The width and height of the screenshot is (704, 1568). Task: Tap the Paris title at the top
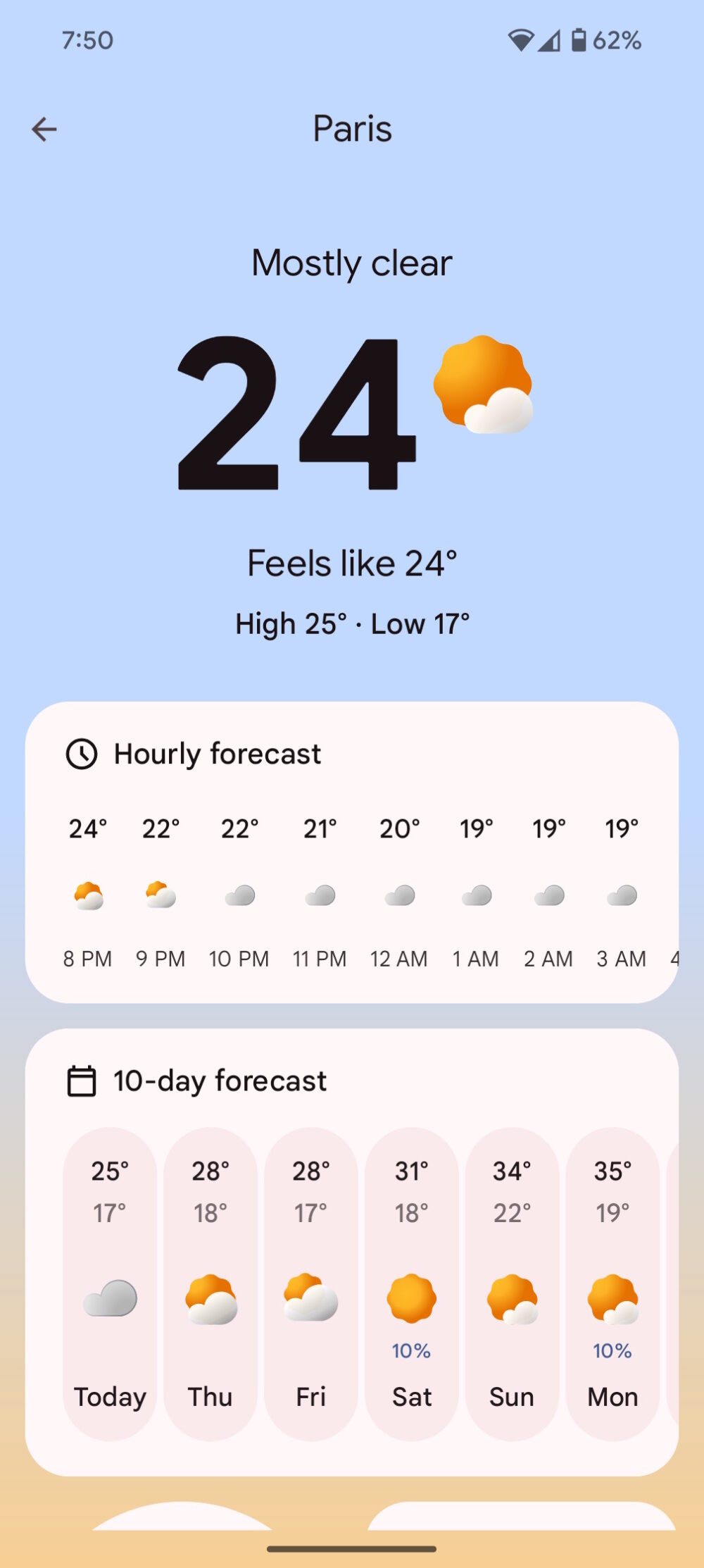coord(352,129)
